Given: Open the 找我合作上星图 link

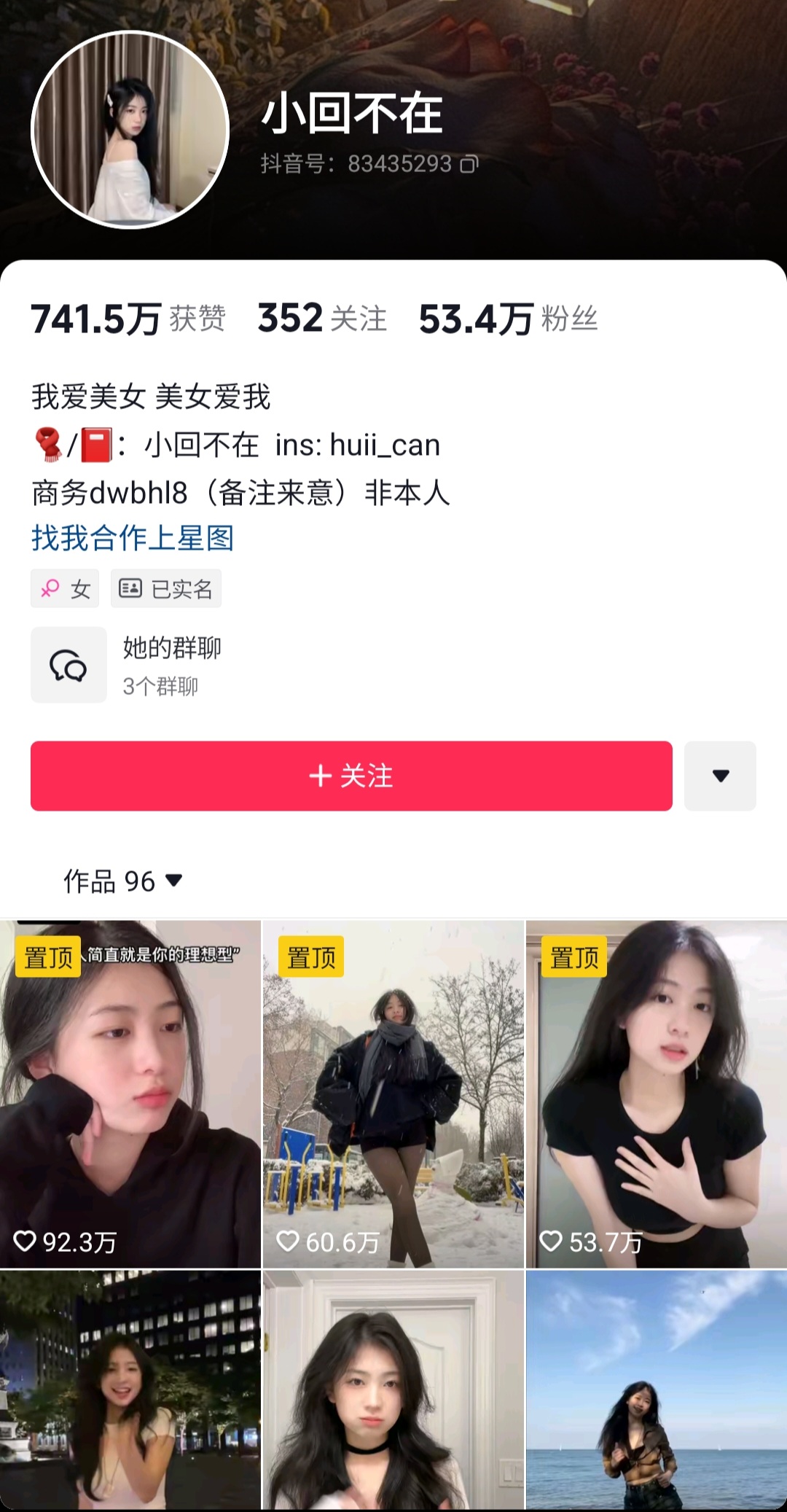Looking at the screenshot, I should click(133, 538).
